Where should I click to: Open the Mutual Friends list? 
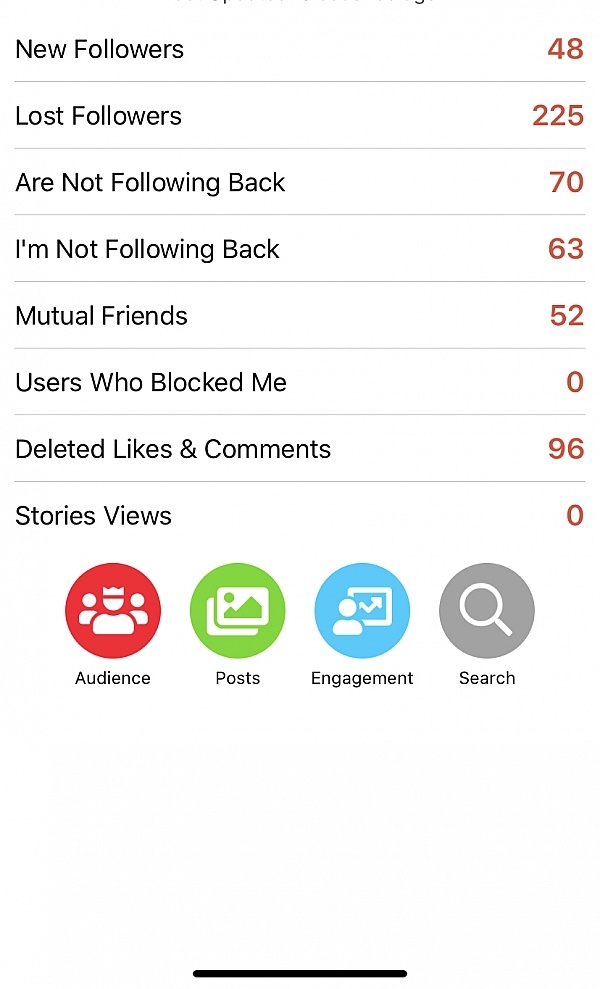pos(300,316)
